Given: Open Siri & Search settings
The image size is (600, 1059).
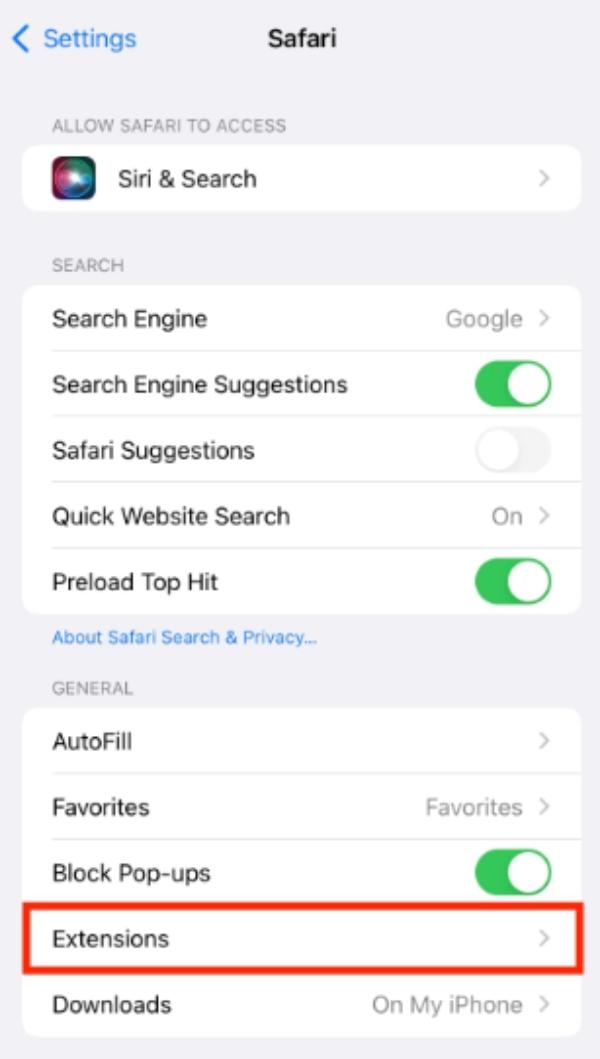Looking at the screenshot, I should coord(300,179).
